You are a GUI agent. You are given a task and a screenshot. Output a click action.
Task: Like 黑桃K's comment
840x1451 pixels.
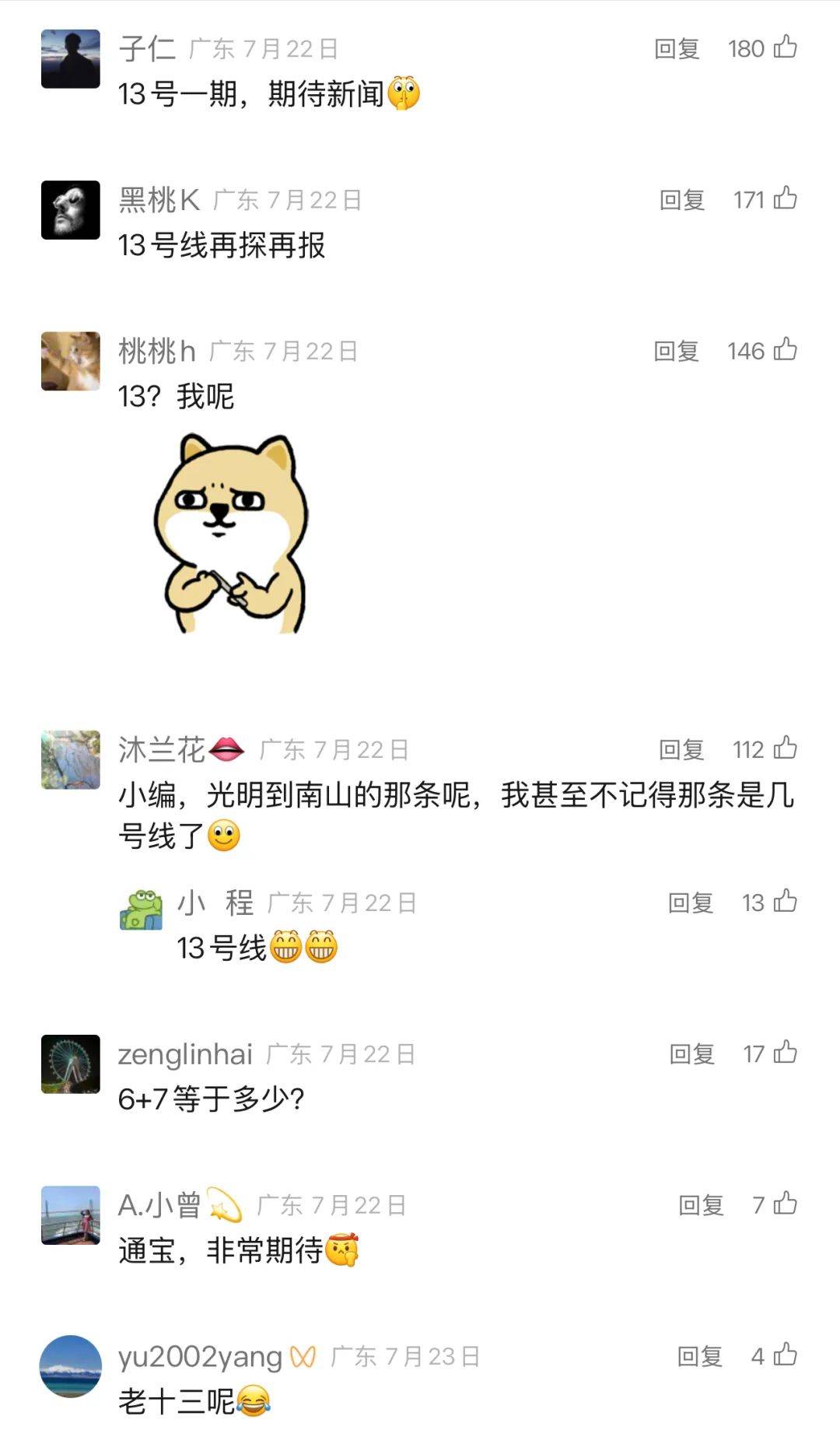(x=785, y=199)
